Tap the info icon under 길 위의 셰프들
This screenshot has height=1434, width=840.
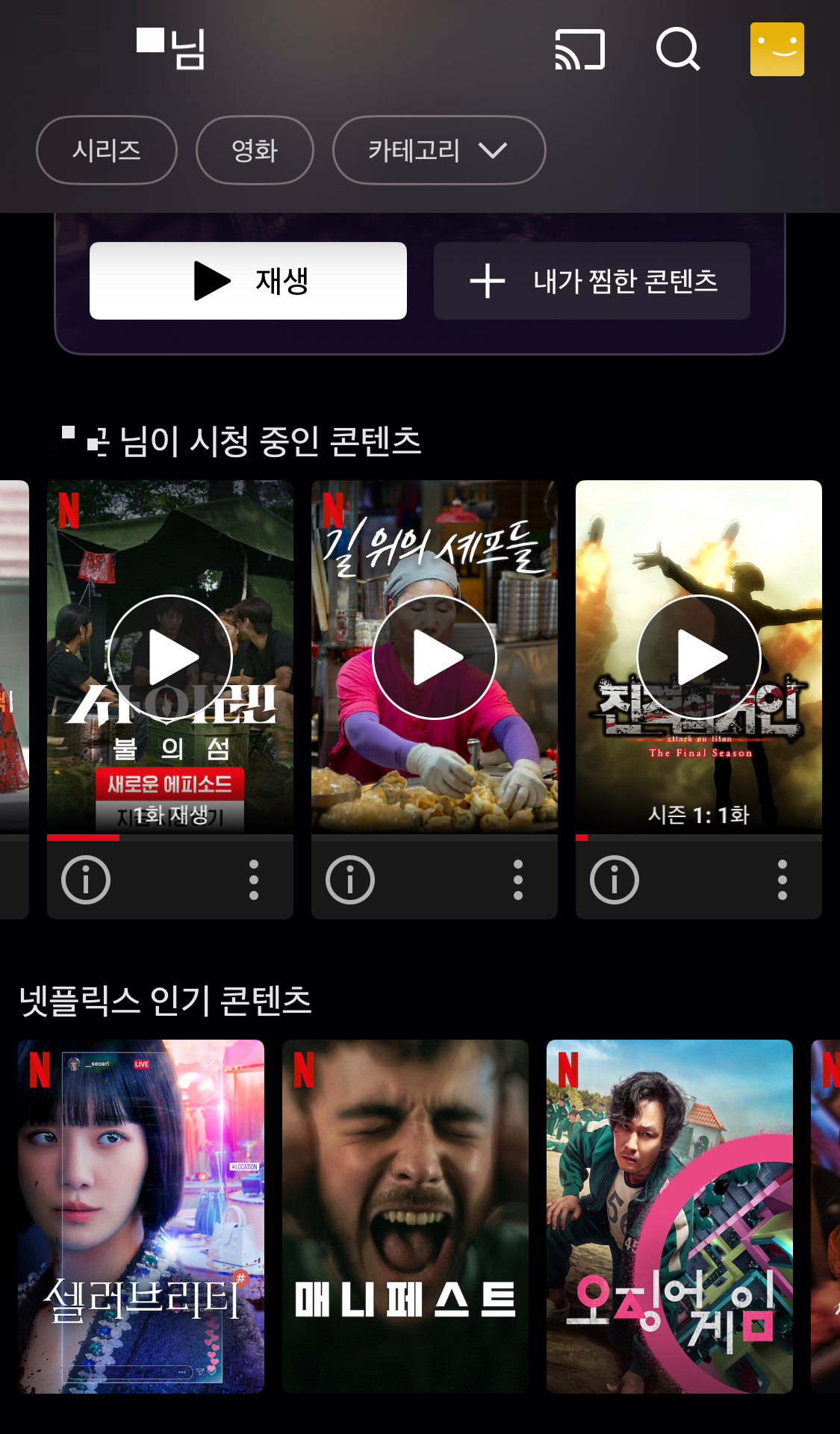[x=349, y=879]
